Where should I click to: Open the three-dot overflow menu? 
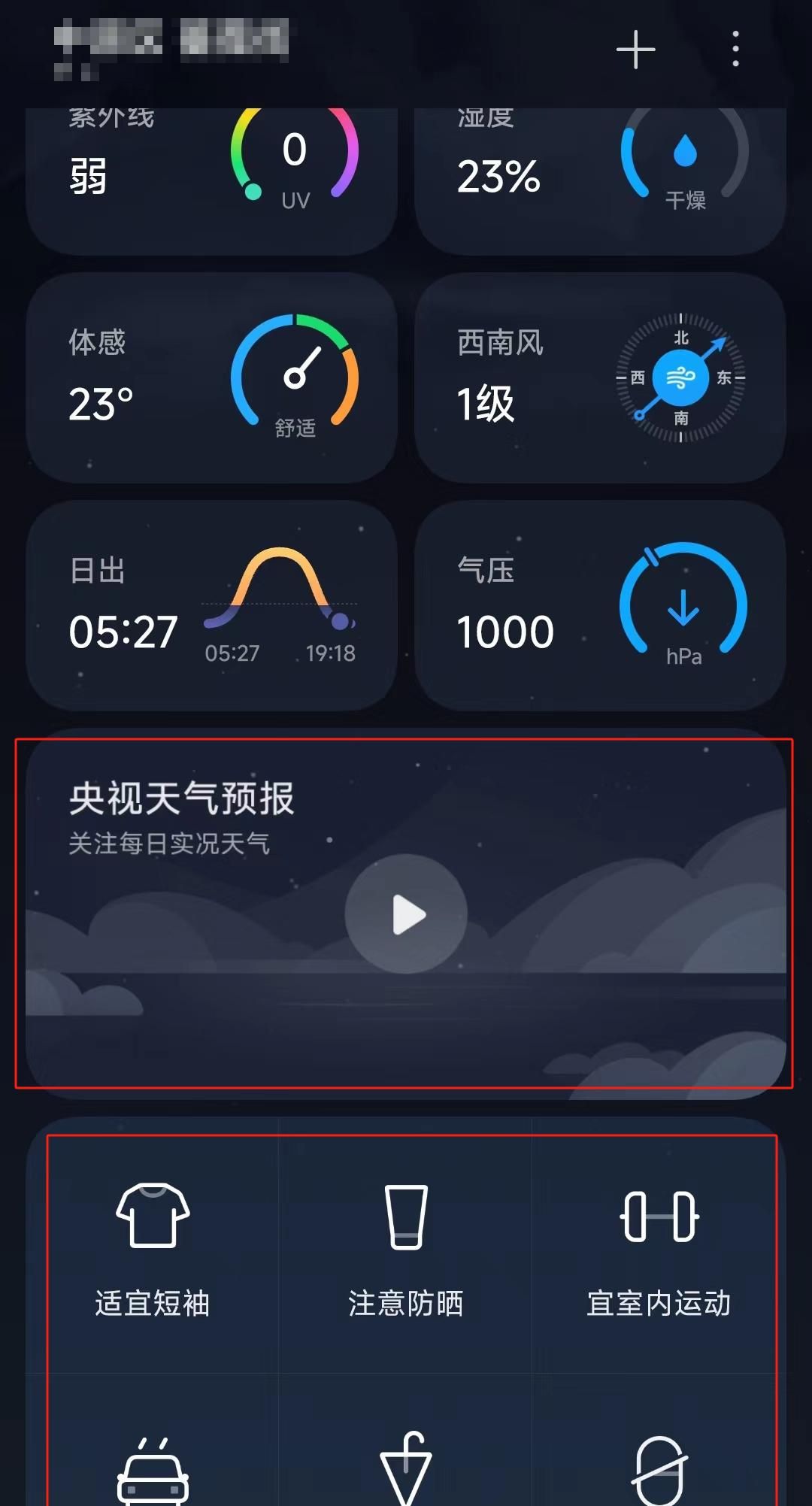(x=735, y=48)
